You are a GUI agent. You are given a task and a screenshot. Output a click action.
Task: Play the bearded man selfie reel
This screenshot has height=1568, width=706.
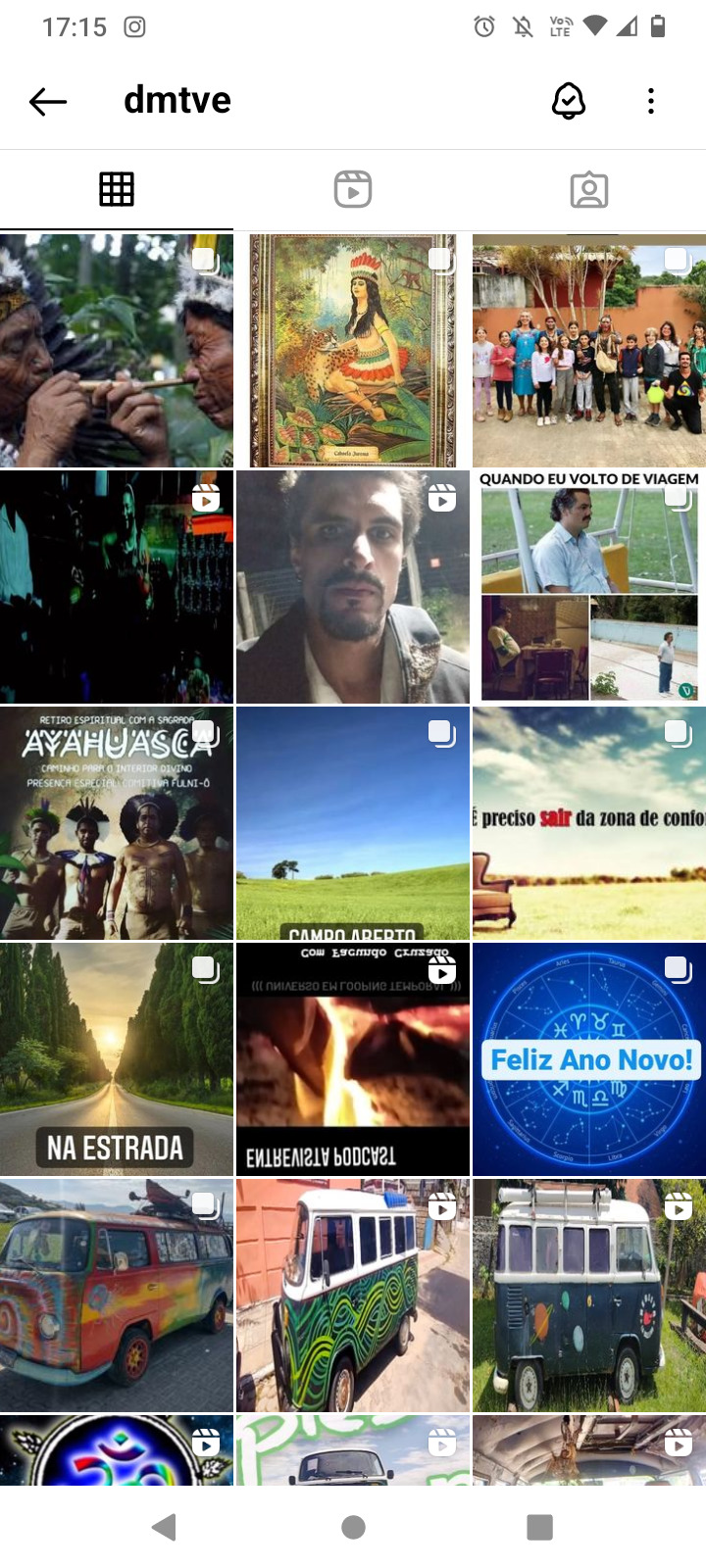coord(353,586)
